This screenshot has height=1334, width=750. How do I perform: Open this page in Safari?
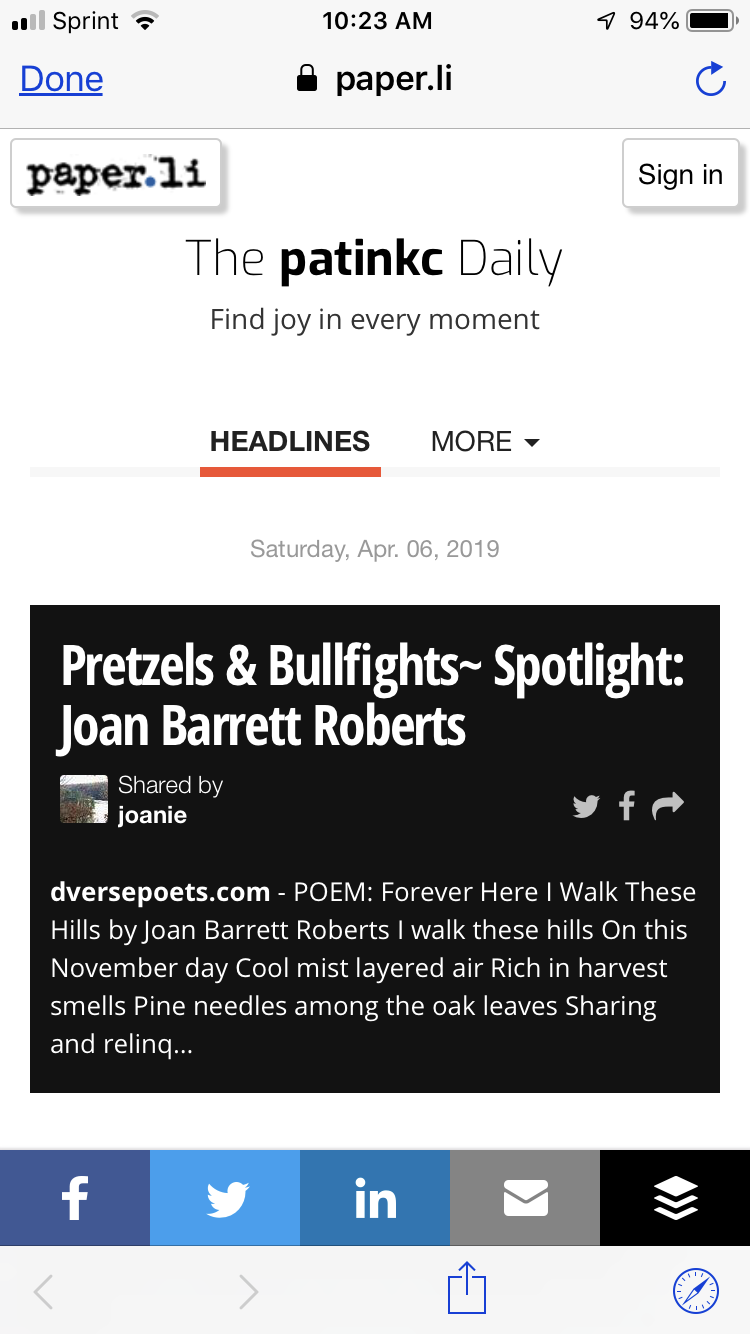695,1290
